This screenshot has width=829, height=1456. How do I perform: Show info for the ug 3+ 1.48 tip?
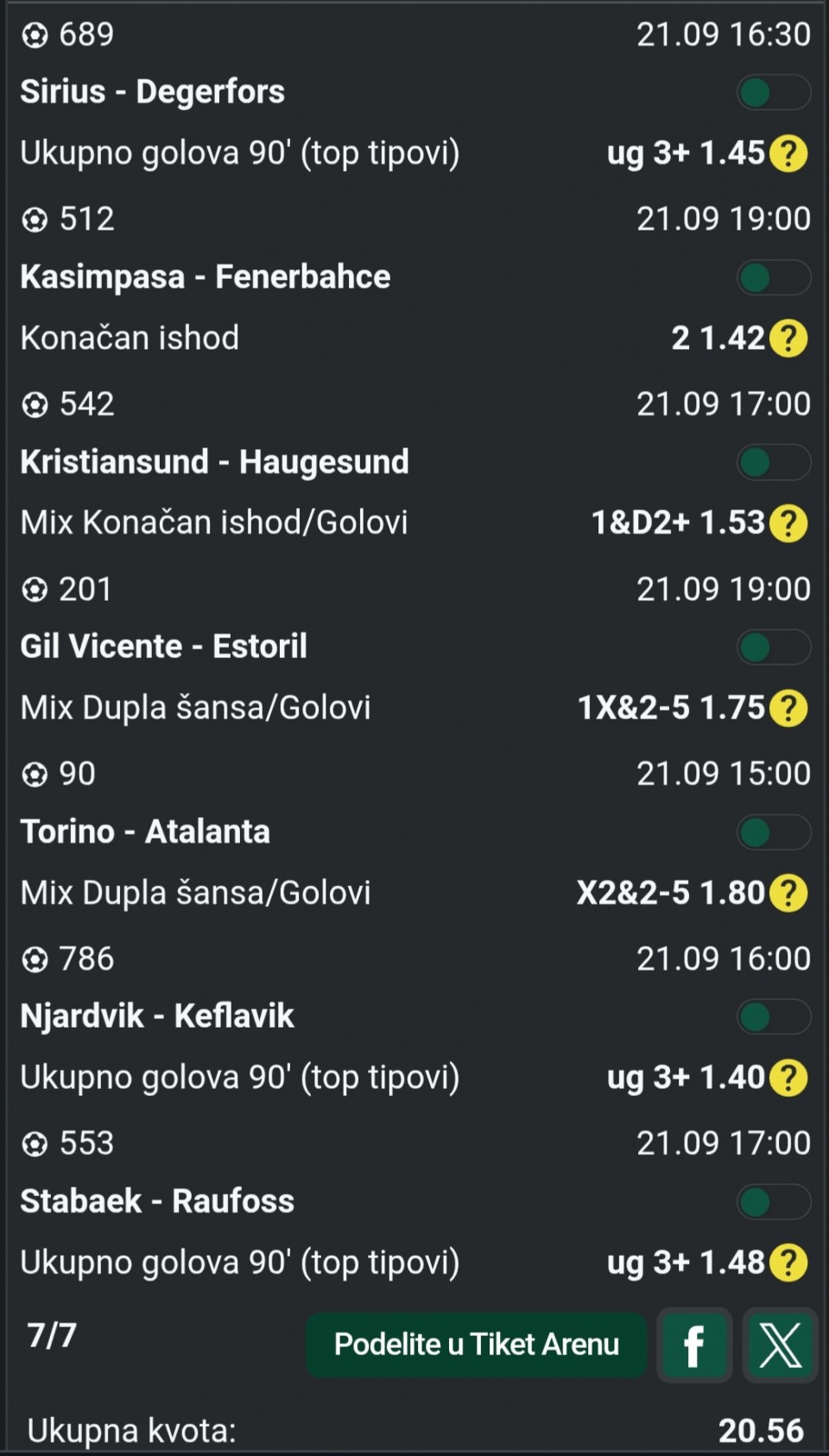coord(788,1263)
